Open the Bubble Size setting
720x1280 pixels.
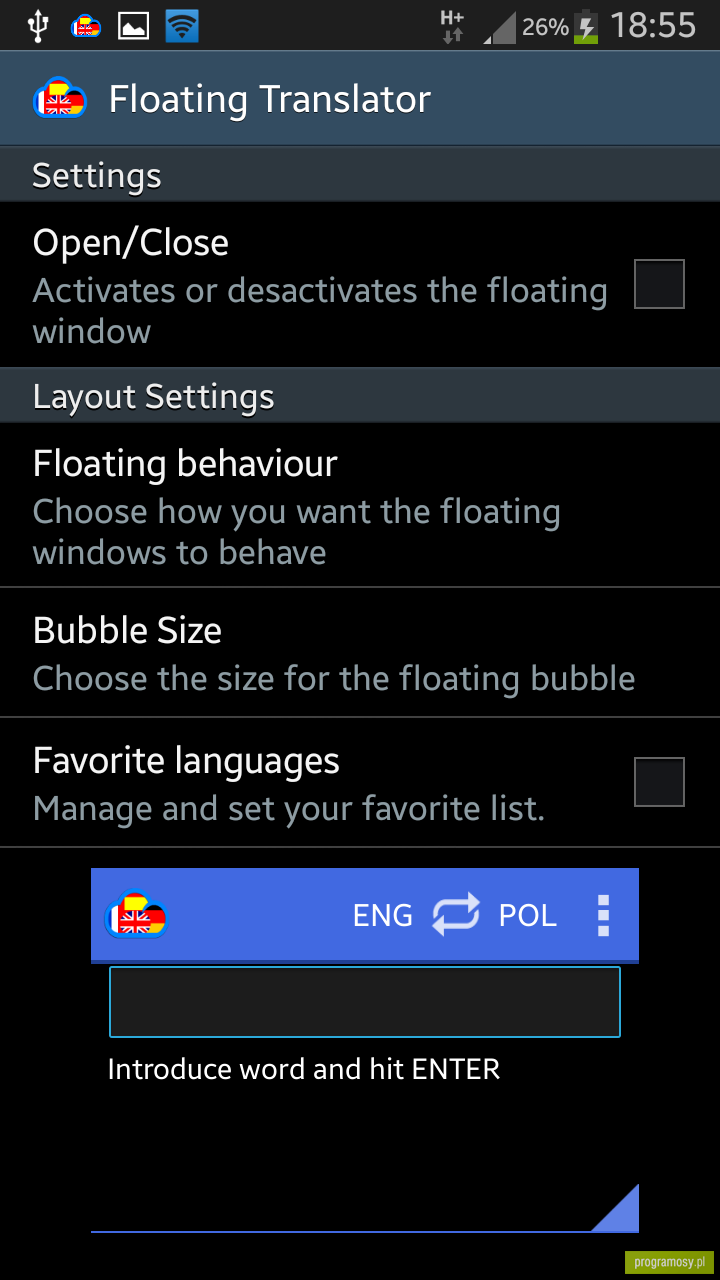(x=360, y=653)
